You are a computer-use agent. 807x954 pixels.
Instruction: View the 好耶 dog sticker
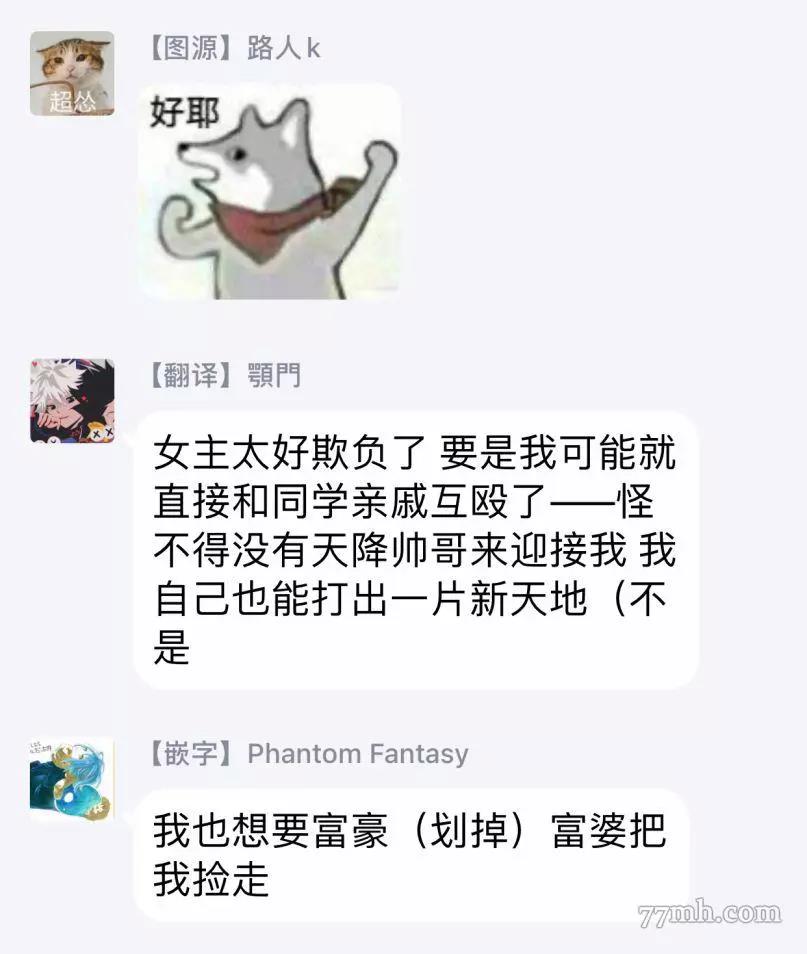pos(269,192)
